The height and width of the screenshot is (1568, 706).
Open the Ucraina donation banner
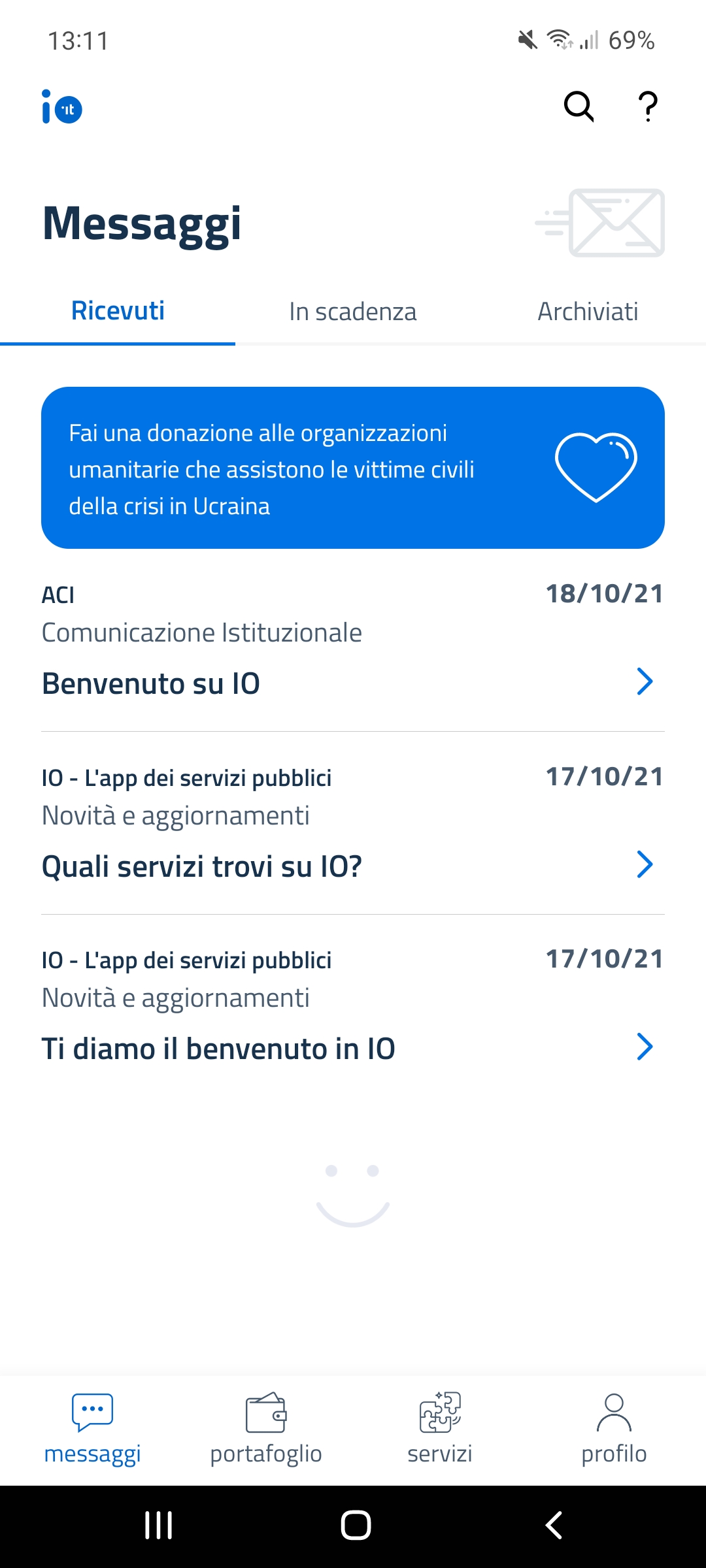click(353, 468)
